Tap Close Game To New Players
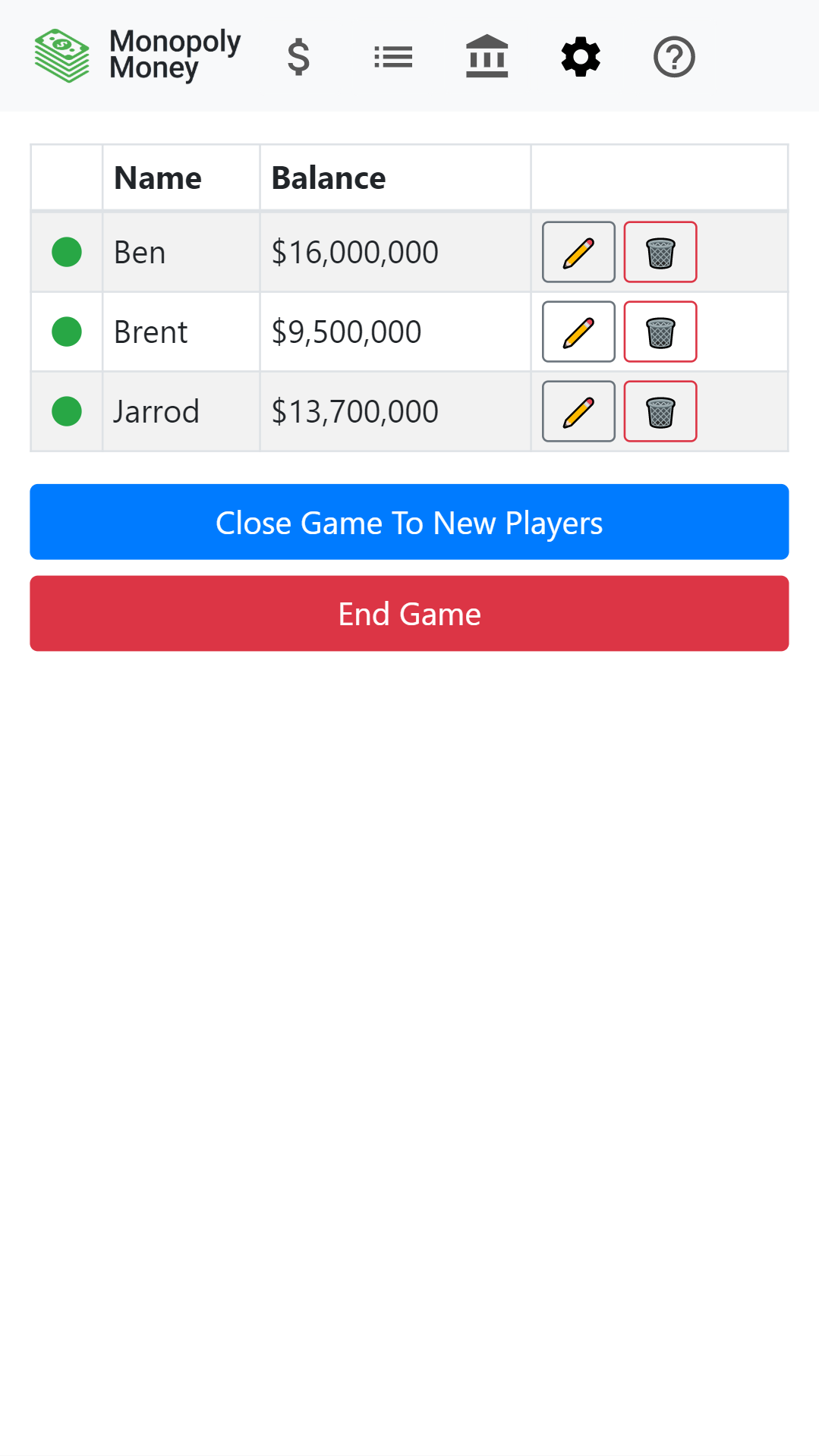The height and width of the screenshot is (1456, 819). (409, 522)
